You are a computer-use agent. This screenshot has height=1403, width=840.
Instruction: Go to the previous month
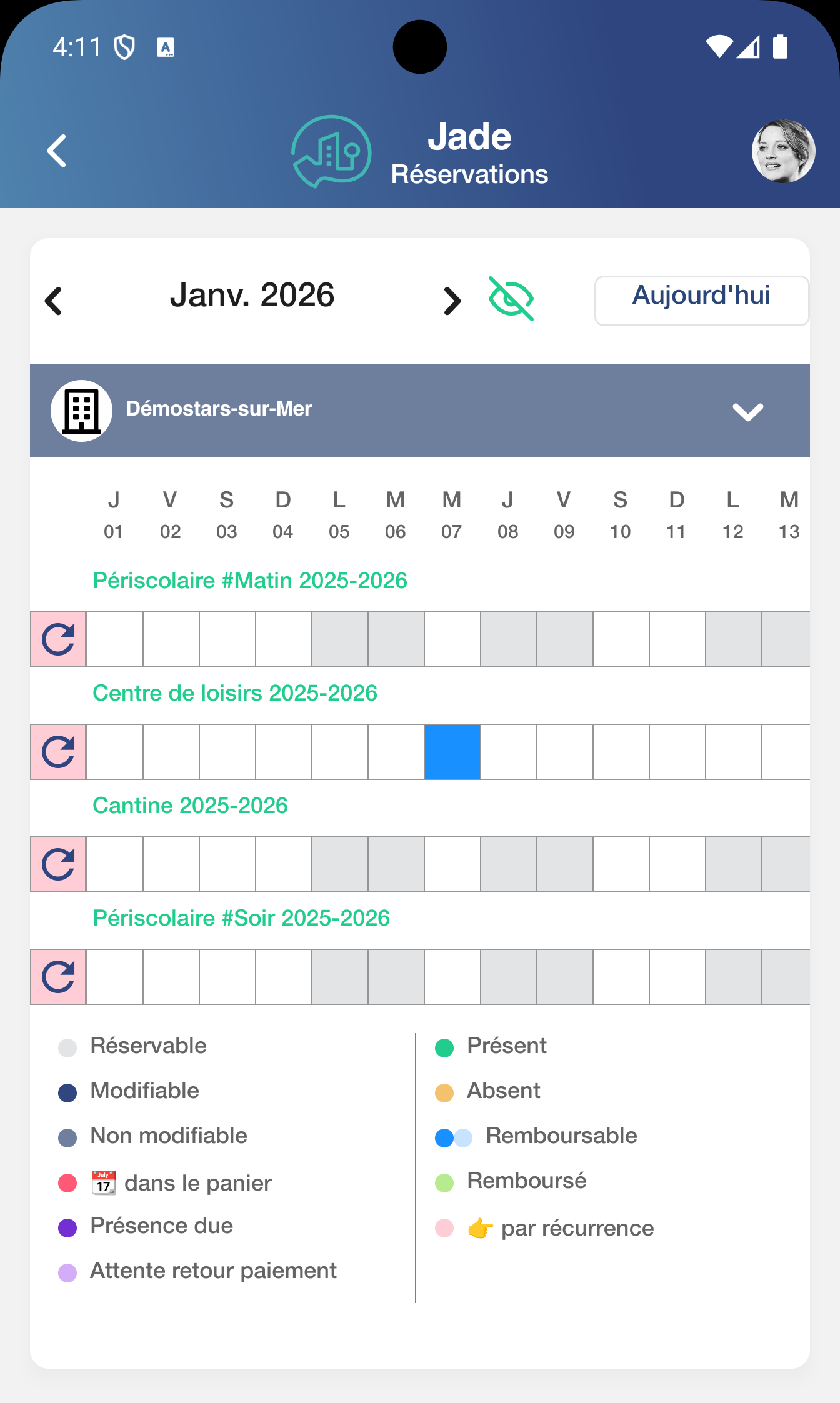tap(54, 301)
